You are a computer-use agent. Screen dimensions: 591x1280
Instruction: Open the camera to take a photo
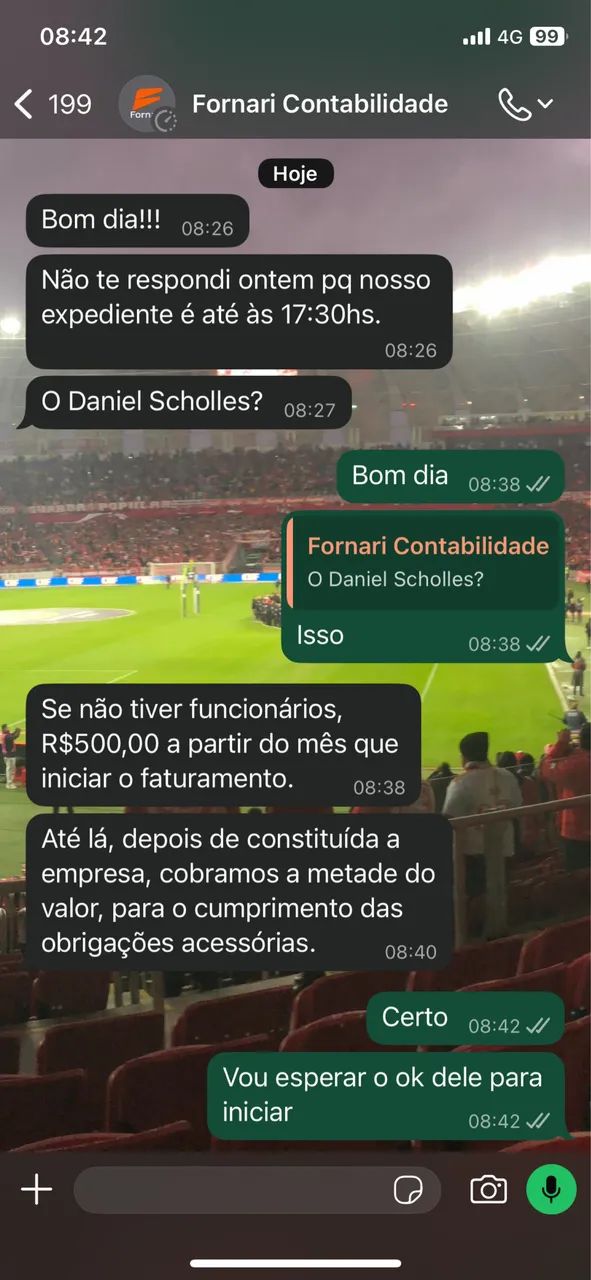488,1189
